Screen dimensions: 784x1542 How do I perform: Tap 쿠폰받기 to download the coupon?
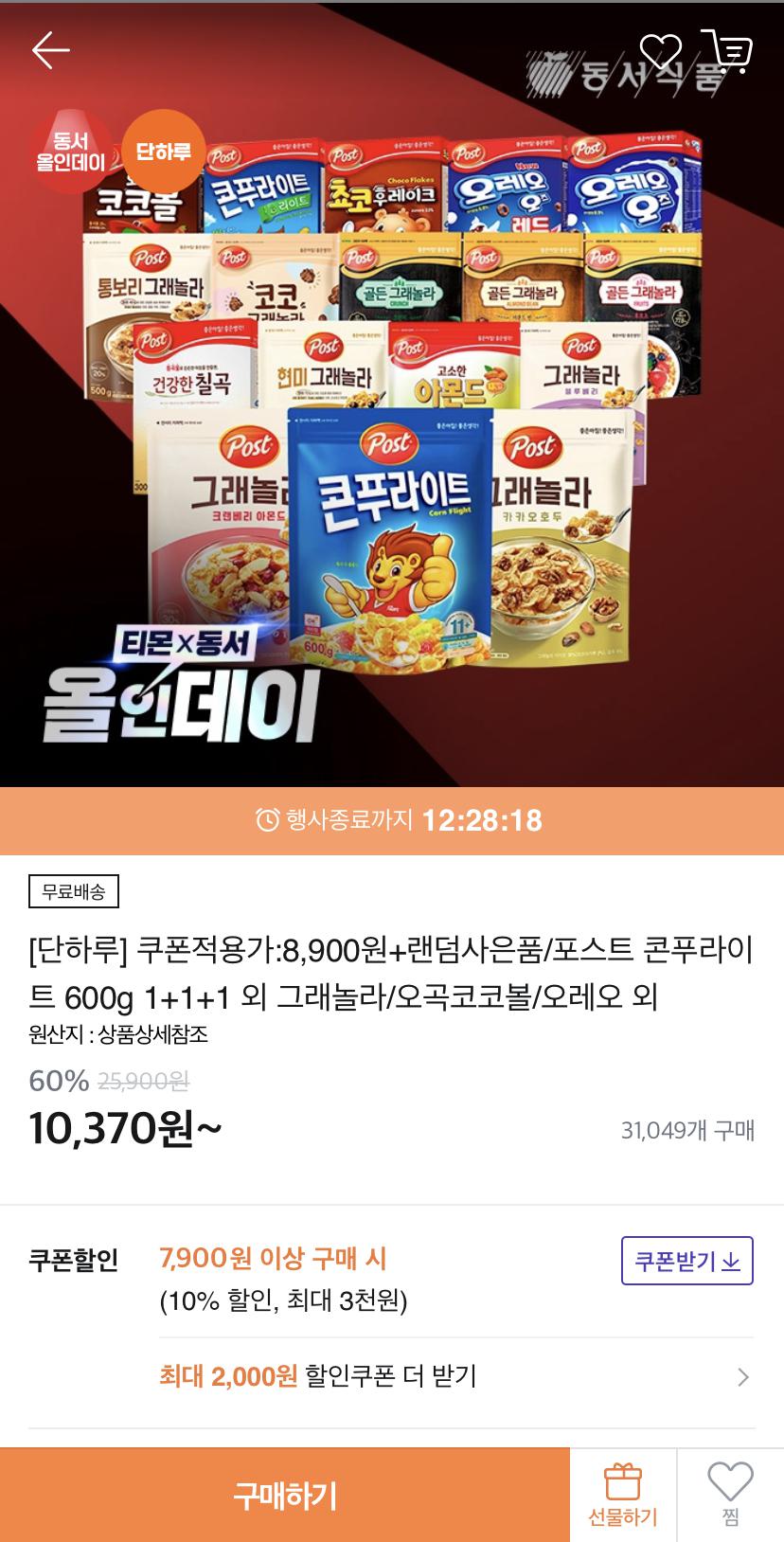point(686,1261)
